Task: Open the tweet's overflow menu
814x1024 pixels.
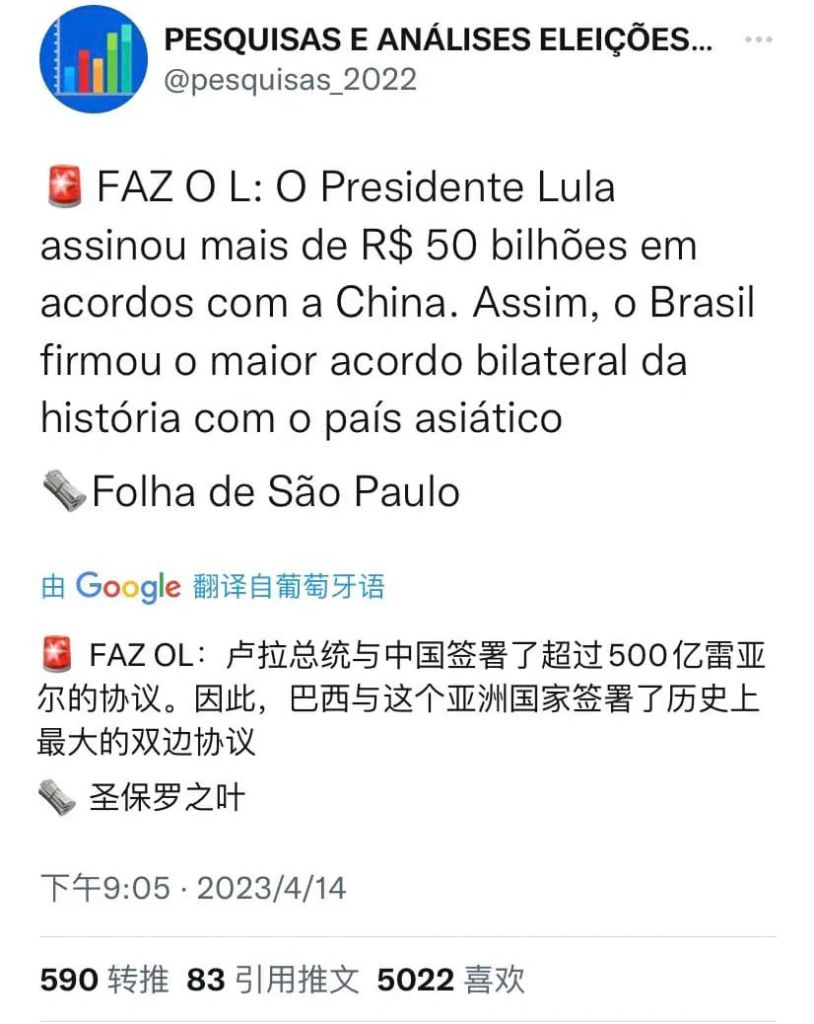Action: 759,41
